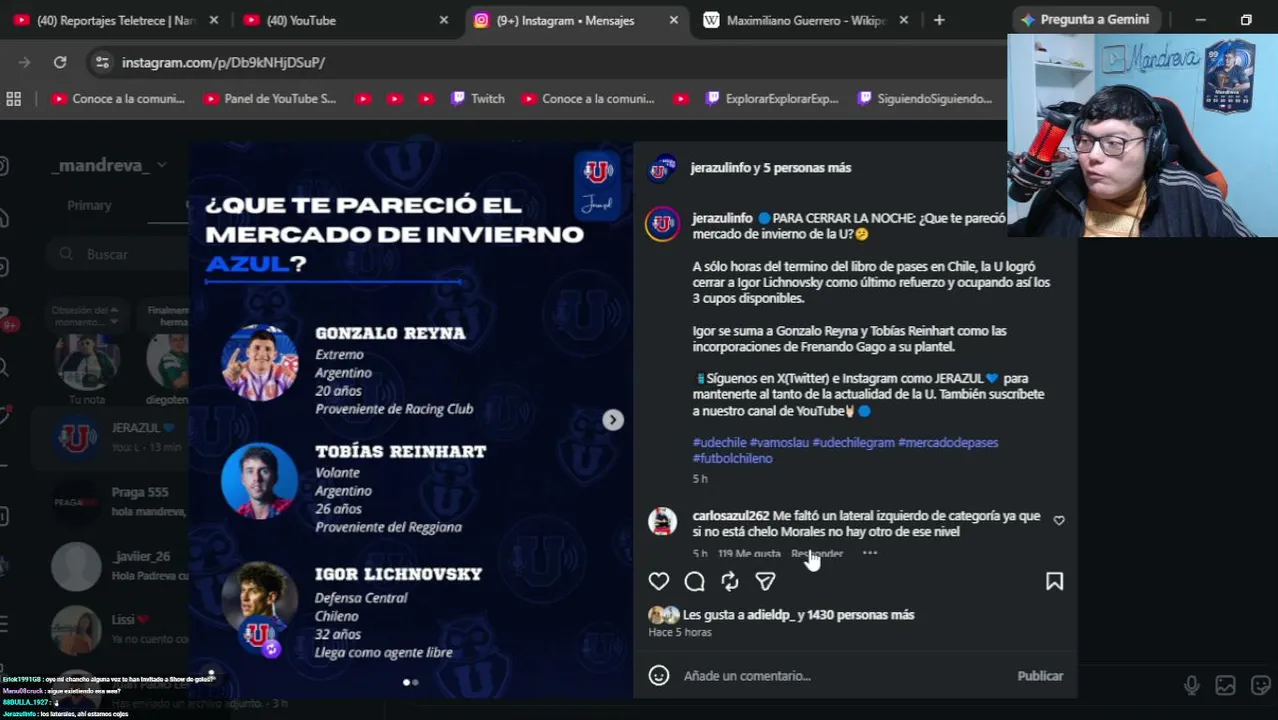The height and width of the screenshot is (720, 1278).
Task: Open the comment bubble icon under the post
Action: click(694, 581)
